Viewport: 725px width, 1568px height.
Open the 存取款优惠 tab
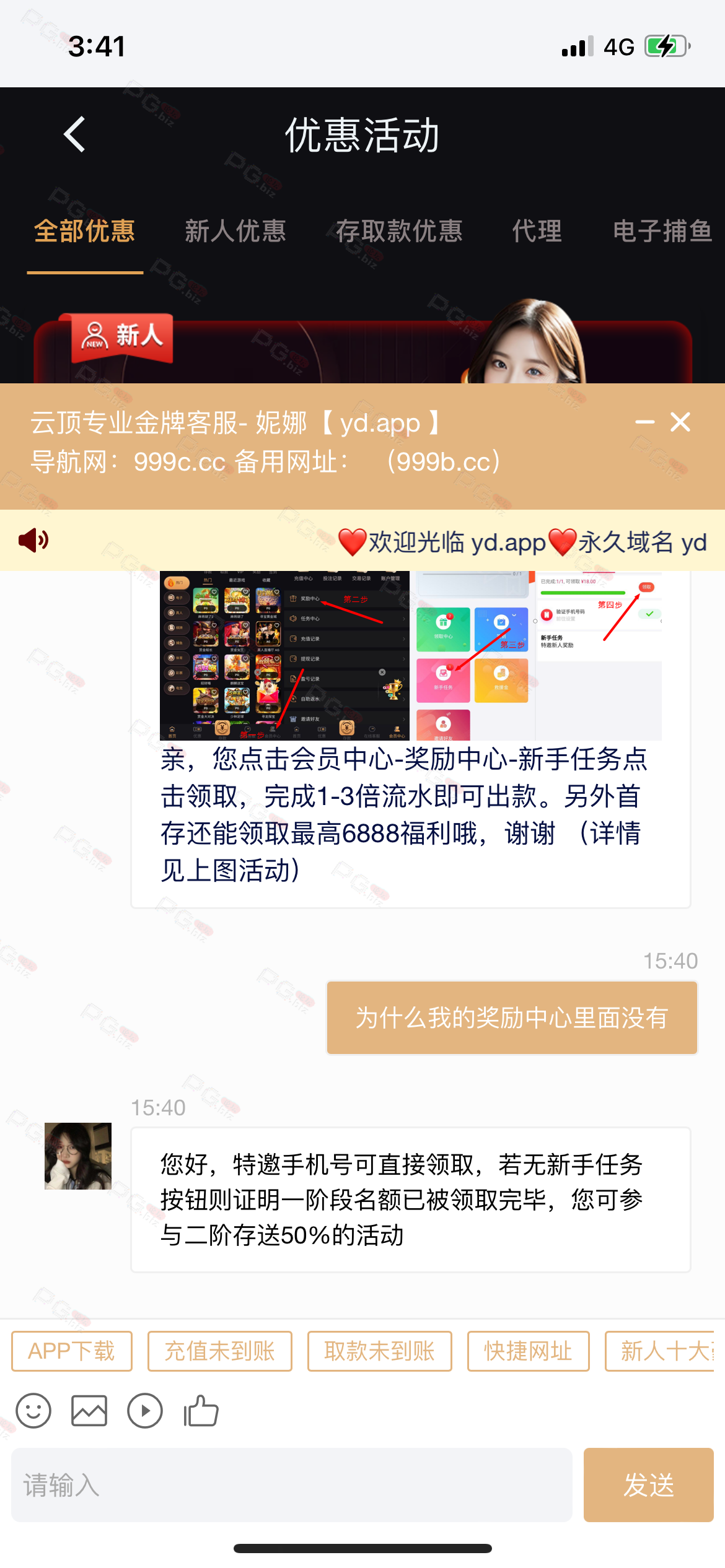[399, 232]
